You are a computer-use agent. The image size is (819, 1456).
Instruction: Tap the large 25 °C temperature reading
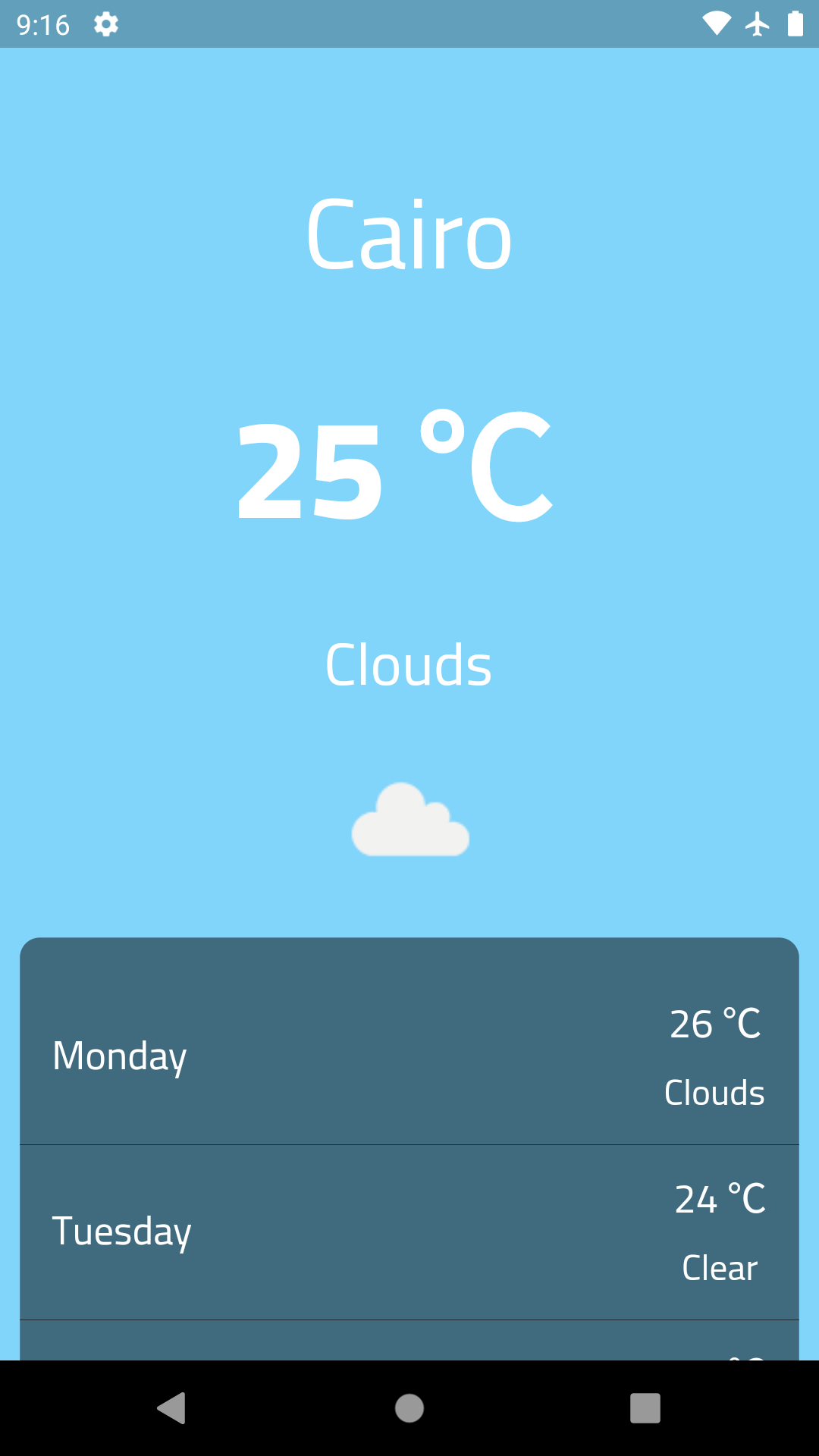click(x=395, y=470)
